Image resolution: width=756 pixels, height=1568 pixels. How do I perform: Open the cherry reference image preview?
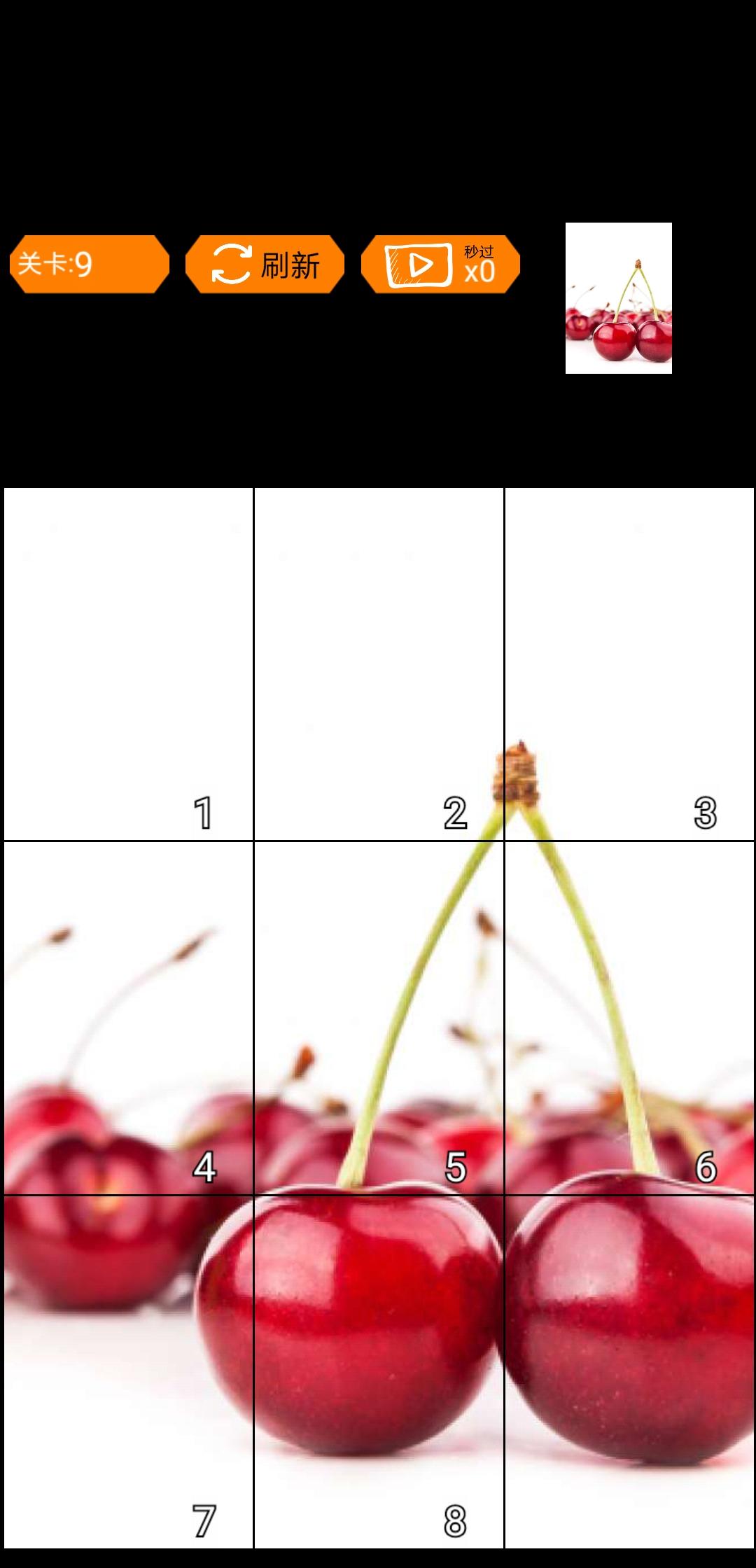618,298
